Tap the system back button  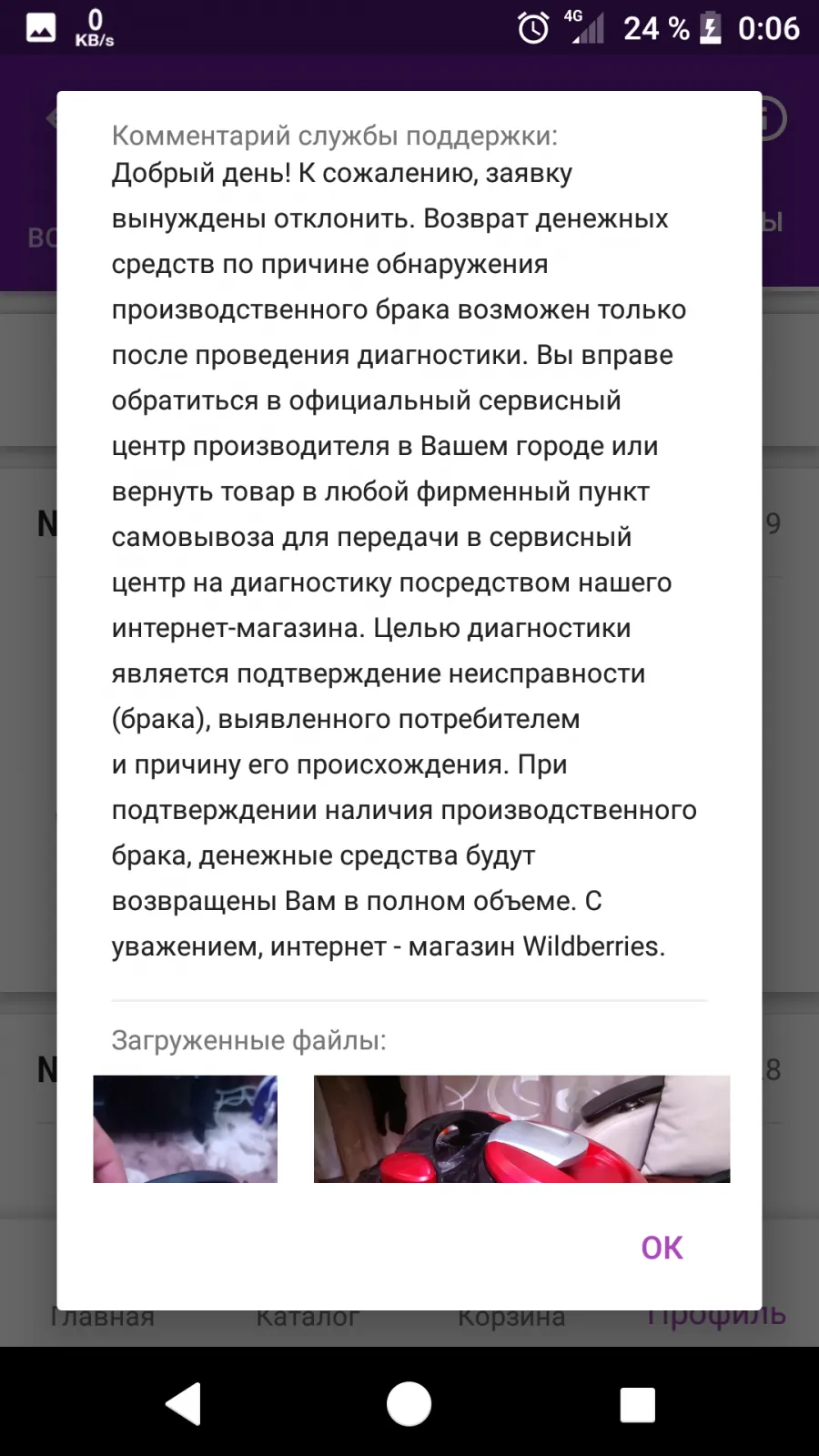[x=183, y=1403]
